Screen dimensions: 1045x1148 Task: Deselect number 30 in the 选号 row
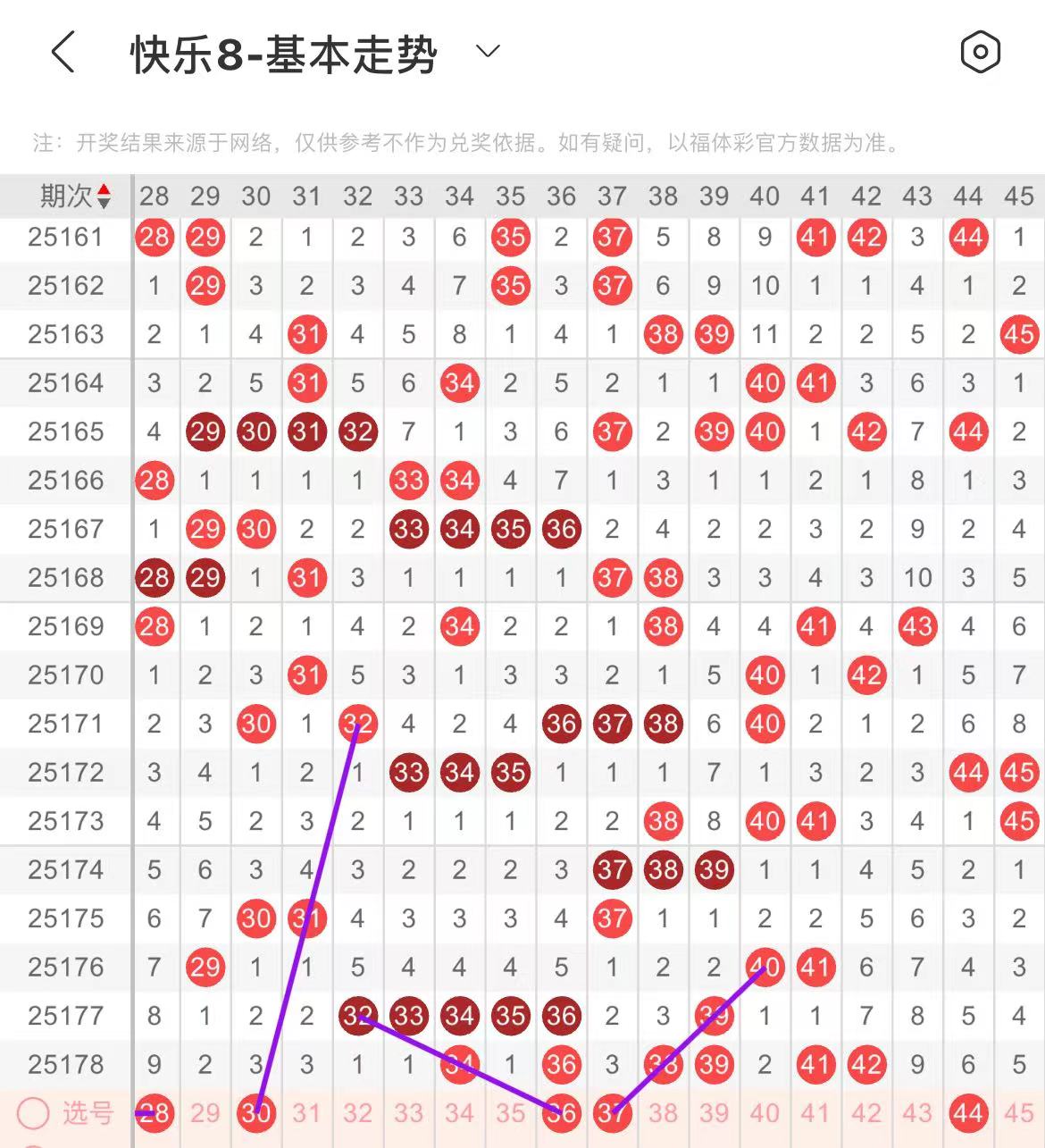[x=256, y=1113]
